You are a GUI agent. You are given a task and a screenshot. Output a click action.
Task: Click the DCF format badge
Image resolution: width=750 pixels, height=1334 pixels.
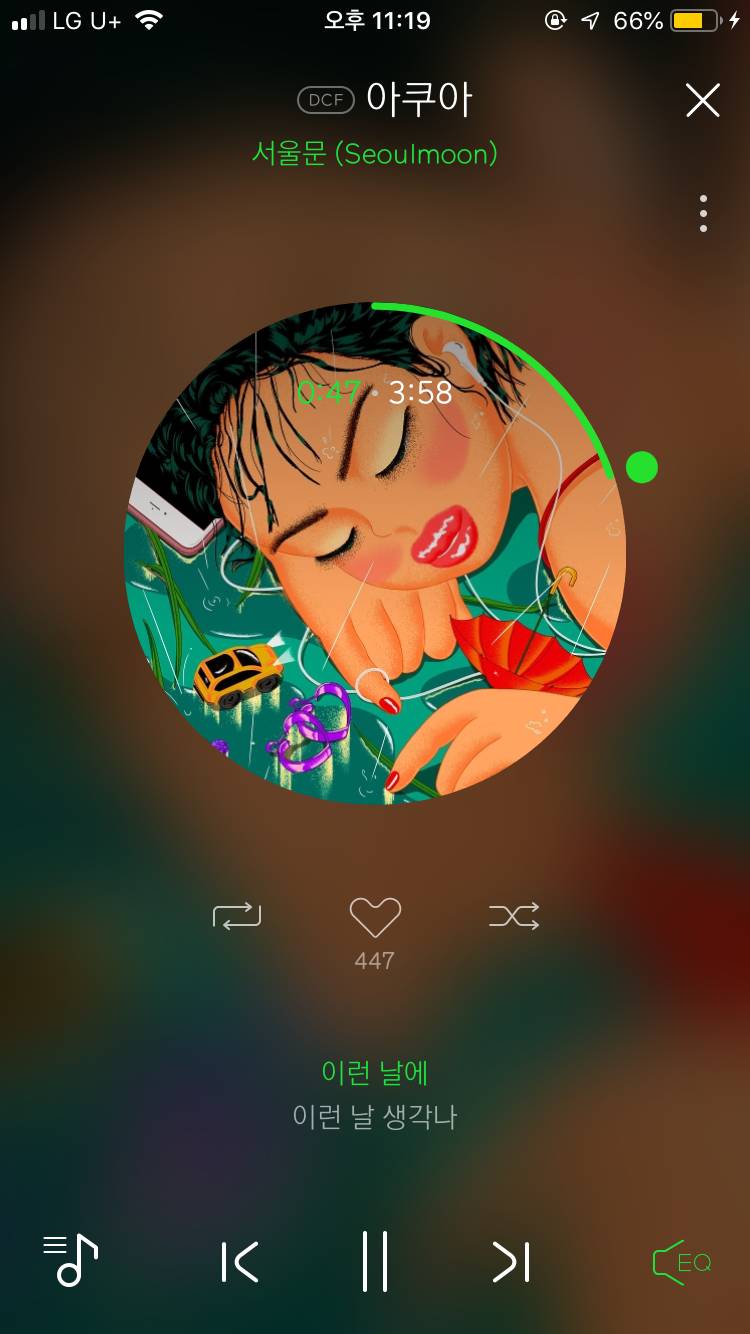click(x=325, y=99)
